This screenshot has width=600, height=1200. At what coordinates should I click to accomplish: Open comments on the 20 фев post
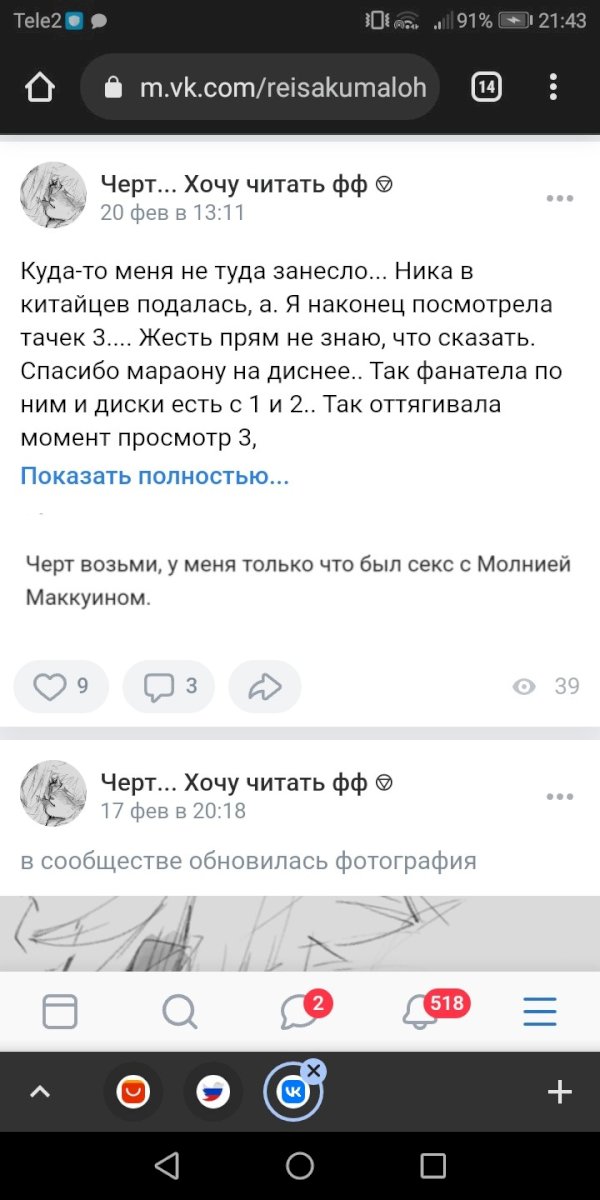tap(169, 686)
